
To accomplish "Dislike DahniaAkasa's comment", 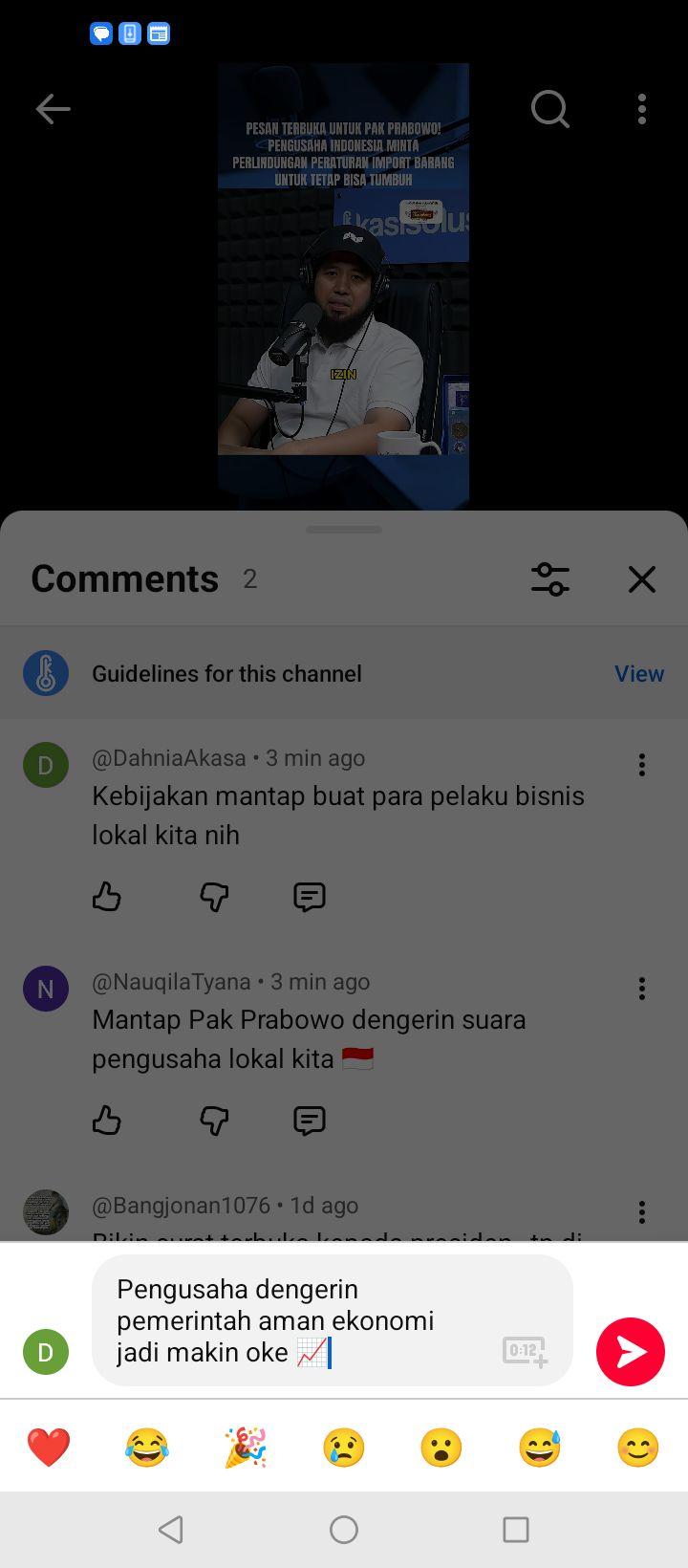I will (x=214, y=897).
